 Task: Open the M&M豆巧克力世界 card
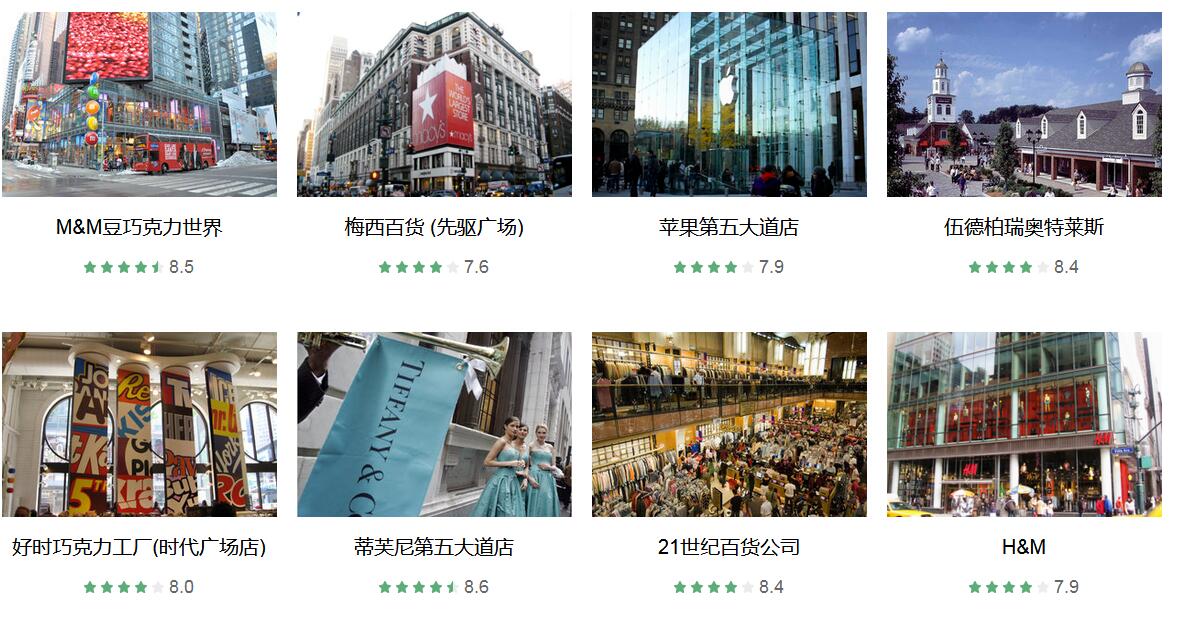(x=139, y=105)
